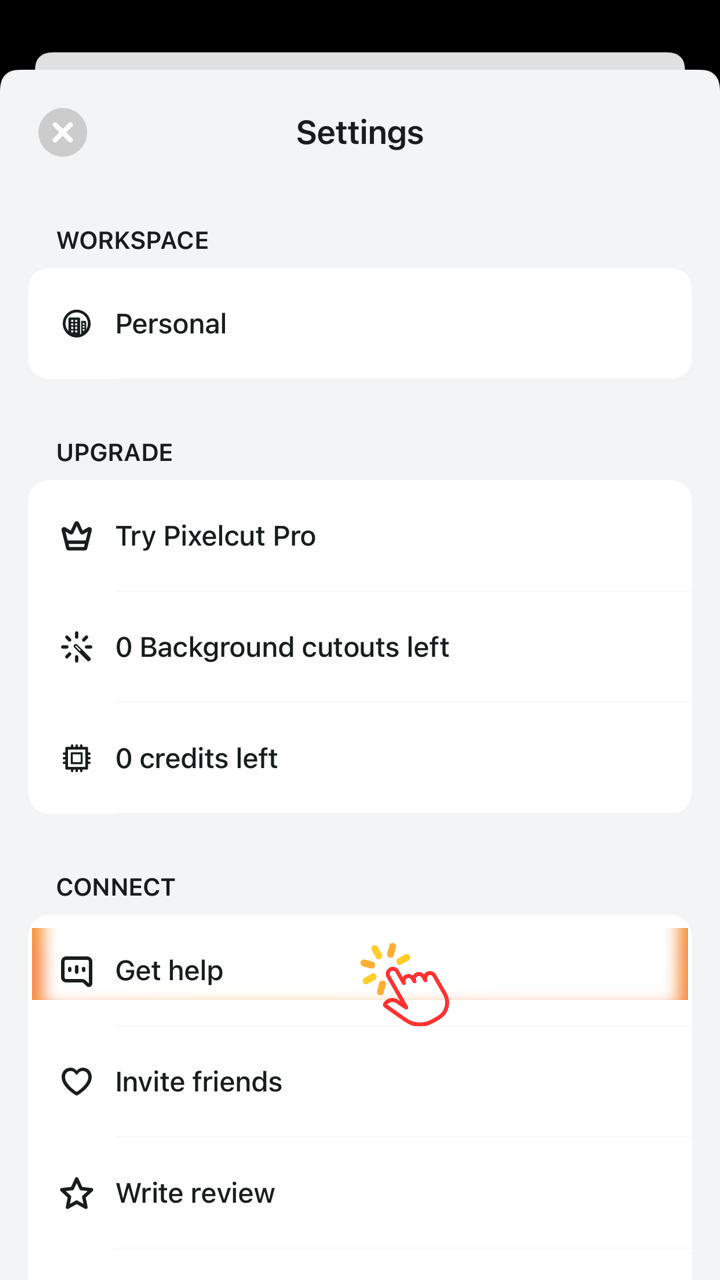Image resolution: width=720 pixels, height=1280 pixels.
Task: Open the Personal workspace row
Action: coord(360,324)
